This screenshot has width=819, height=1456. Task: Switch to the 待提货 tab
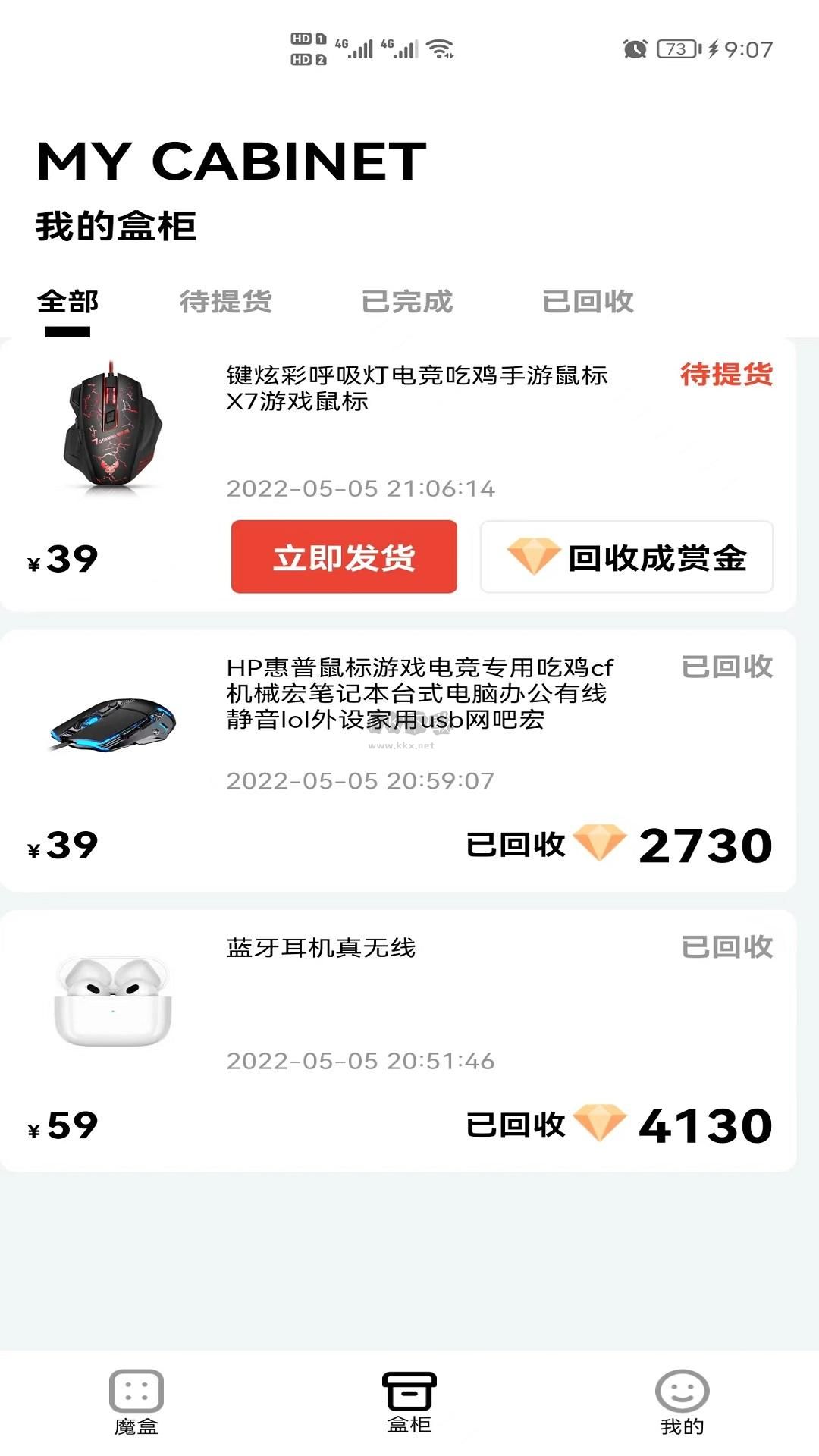(x=227, y=302)
